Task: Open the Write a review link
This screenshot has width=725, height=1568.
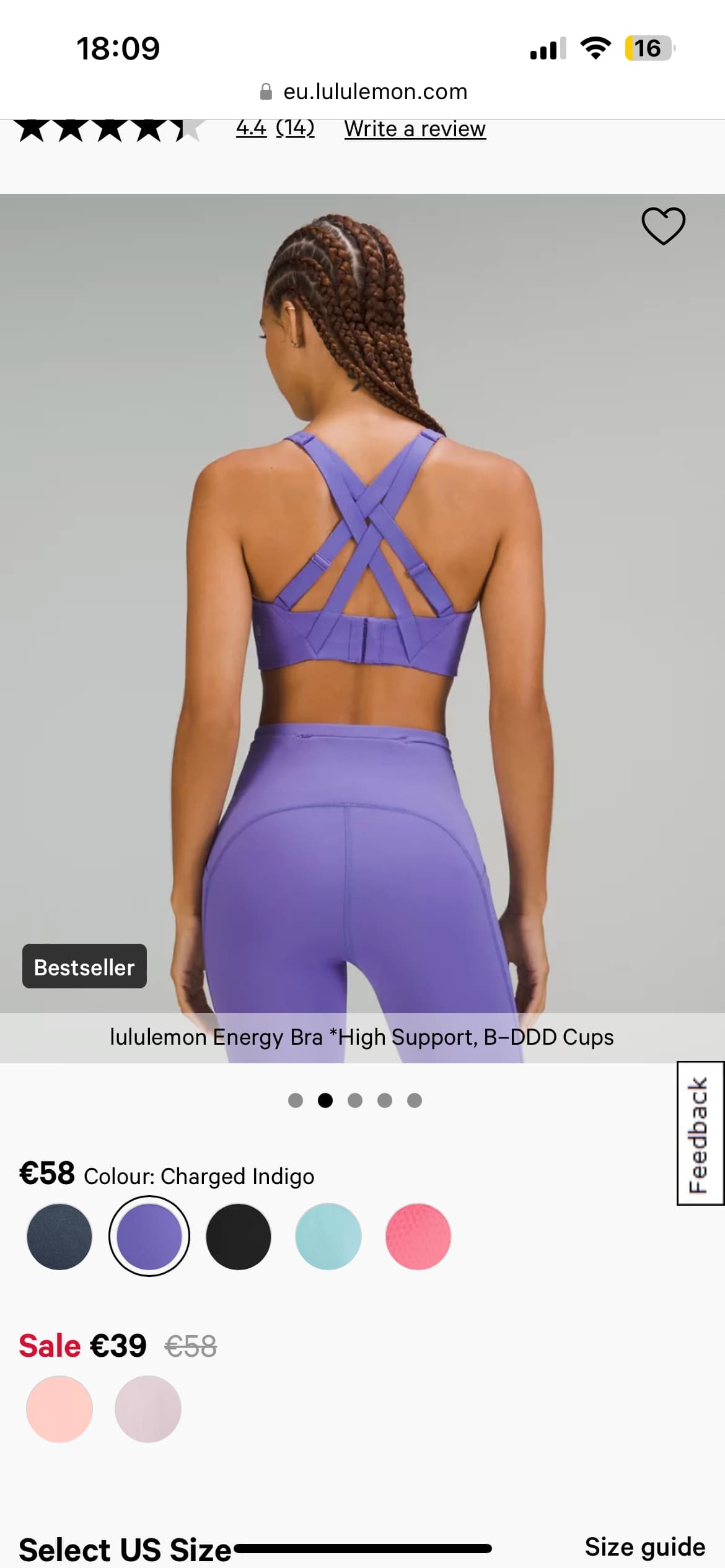Action: click(415, 129)
